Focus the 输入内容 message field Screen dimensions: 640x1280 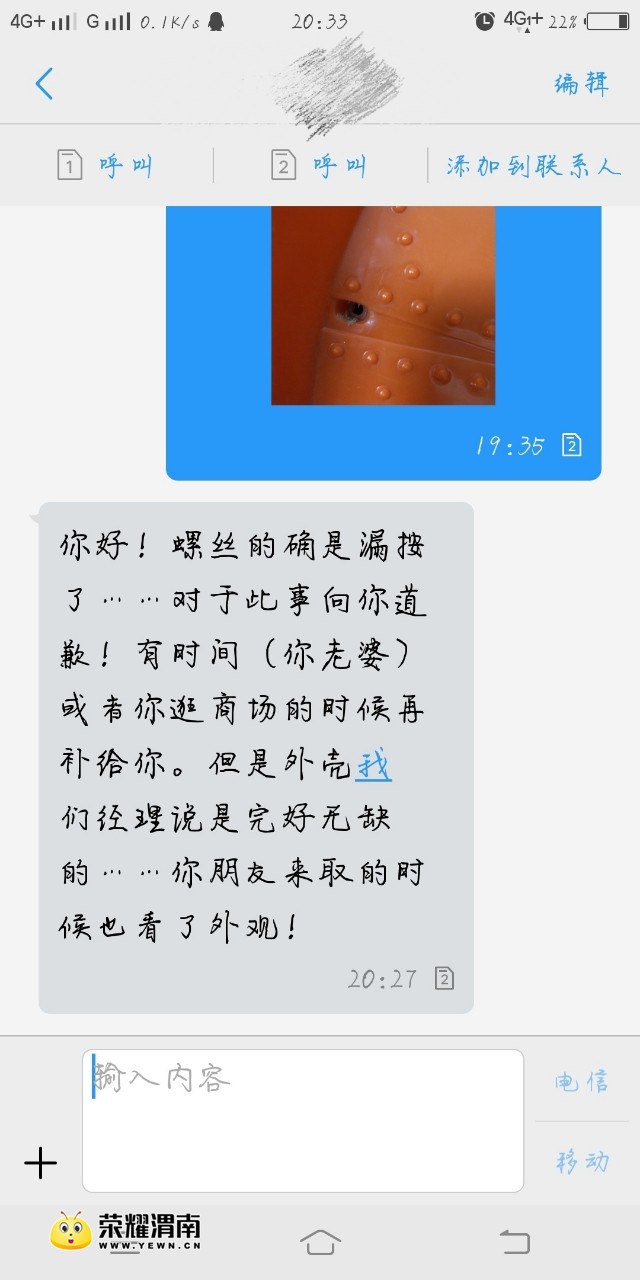pyautogui.click(x=302, y=1120)
